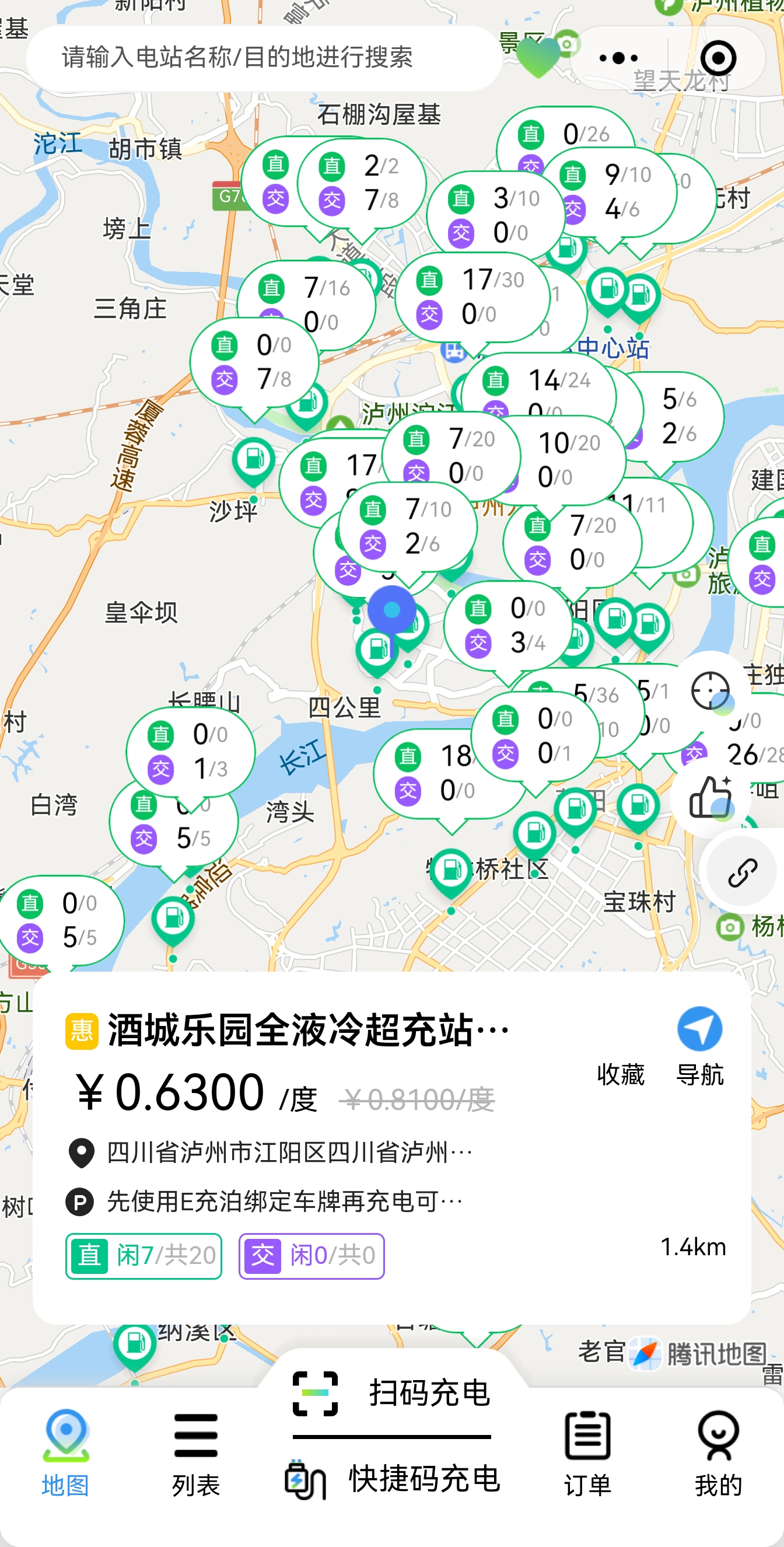Start navigation to 酒城乐园 station

click(699, 1046)
